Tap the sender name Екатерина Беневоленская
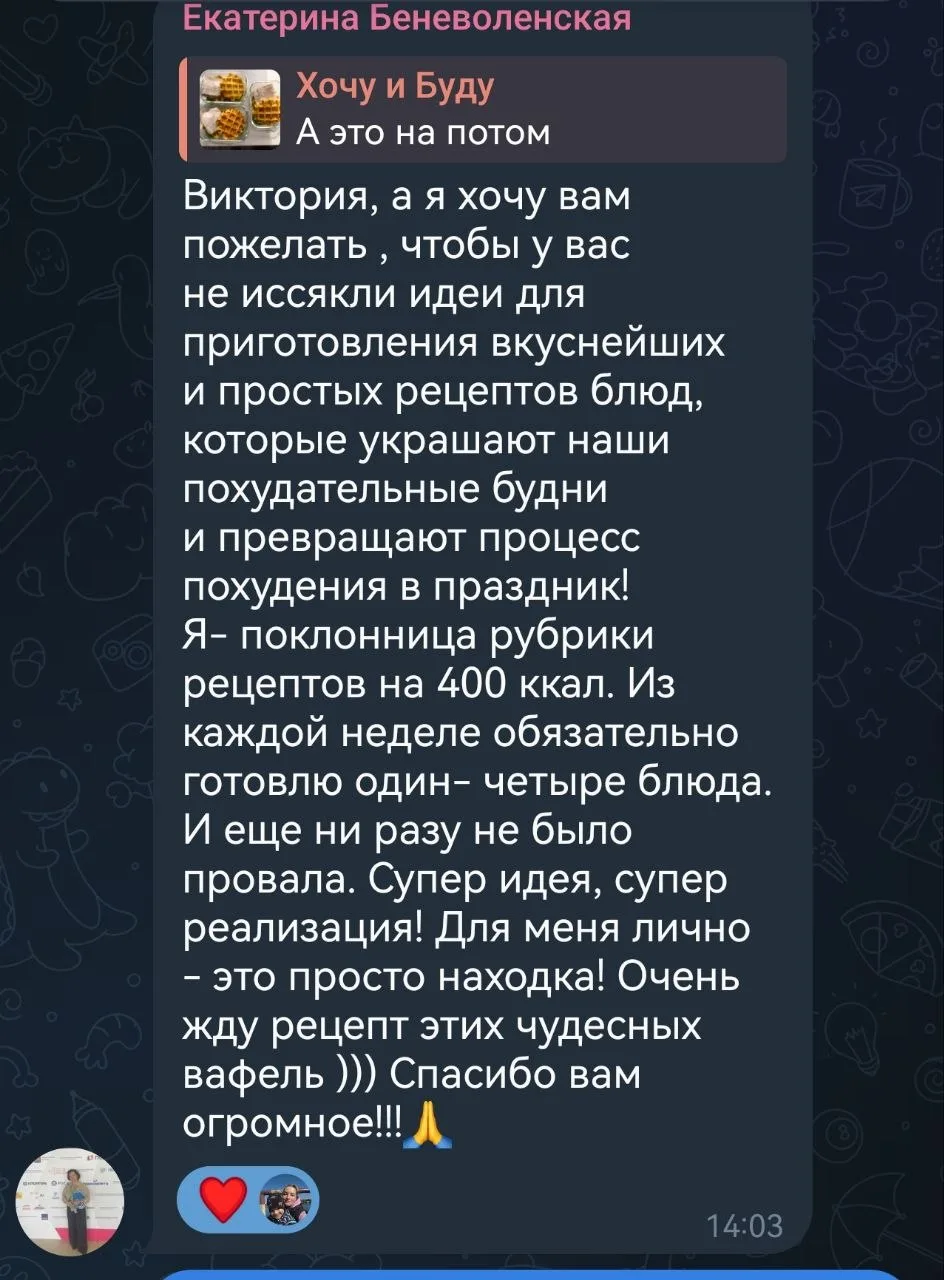Screen dimensions: 944x1280 [408, 17]
